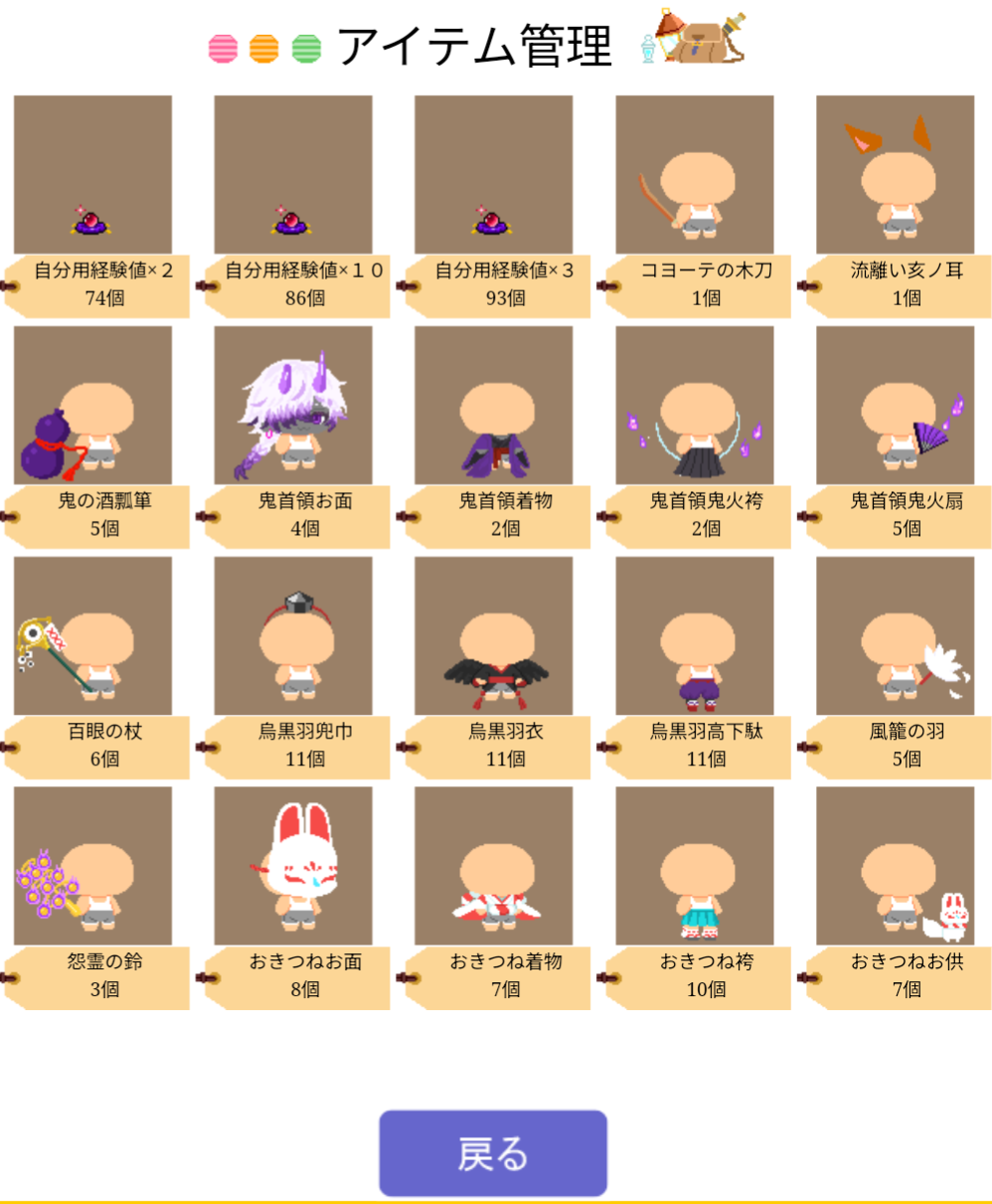Open the 風籠の羽 item
992x1204 pixels.
896,636
